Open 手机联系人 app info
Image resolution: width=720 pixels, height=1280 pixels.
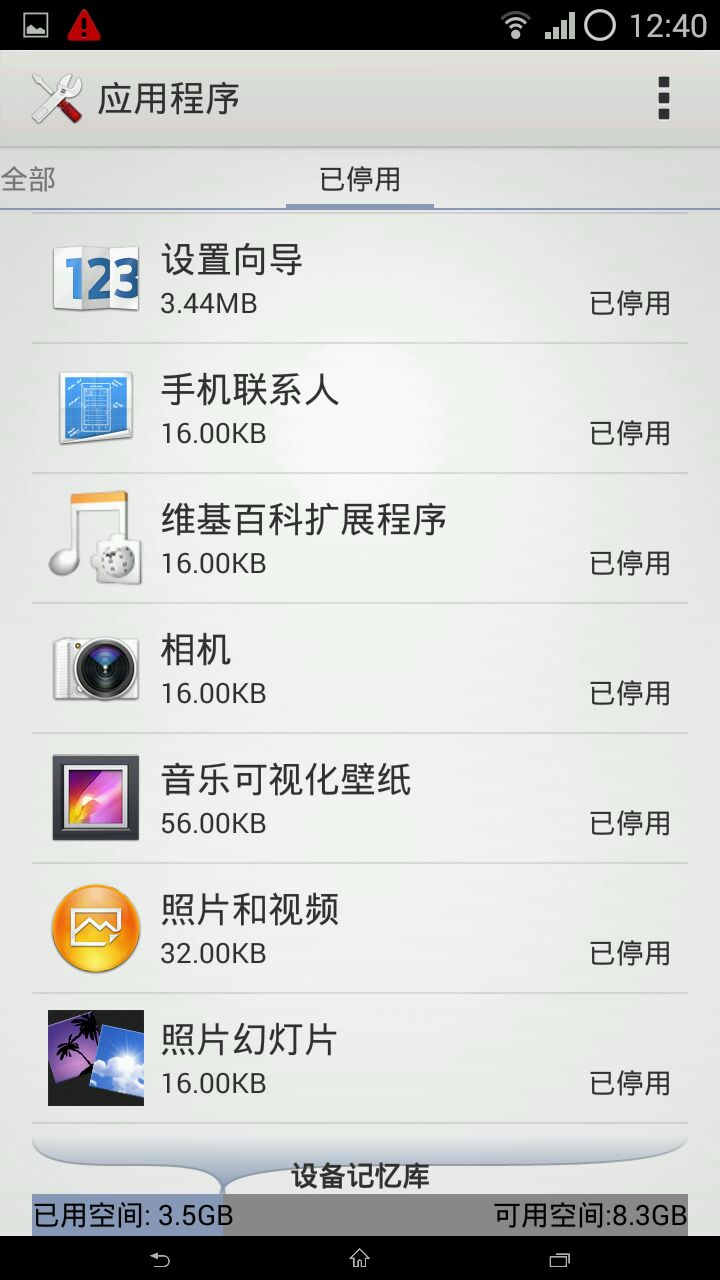360,409
